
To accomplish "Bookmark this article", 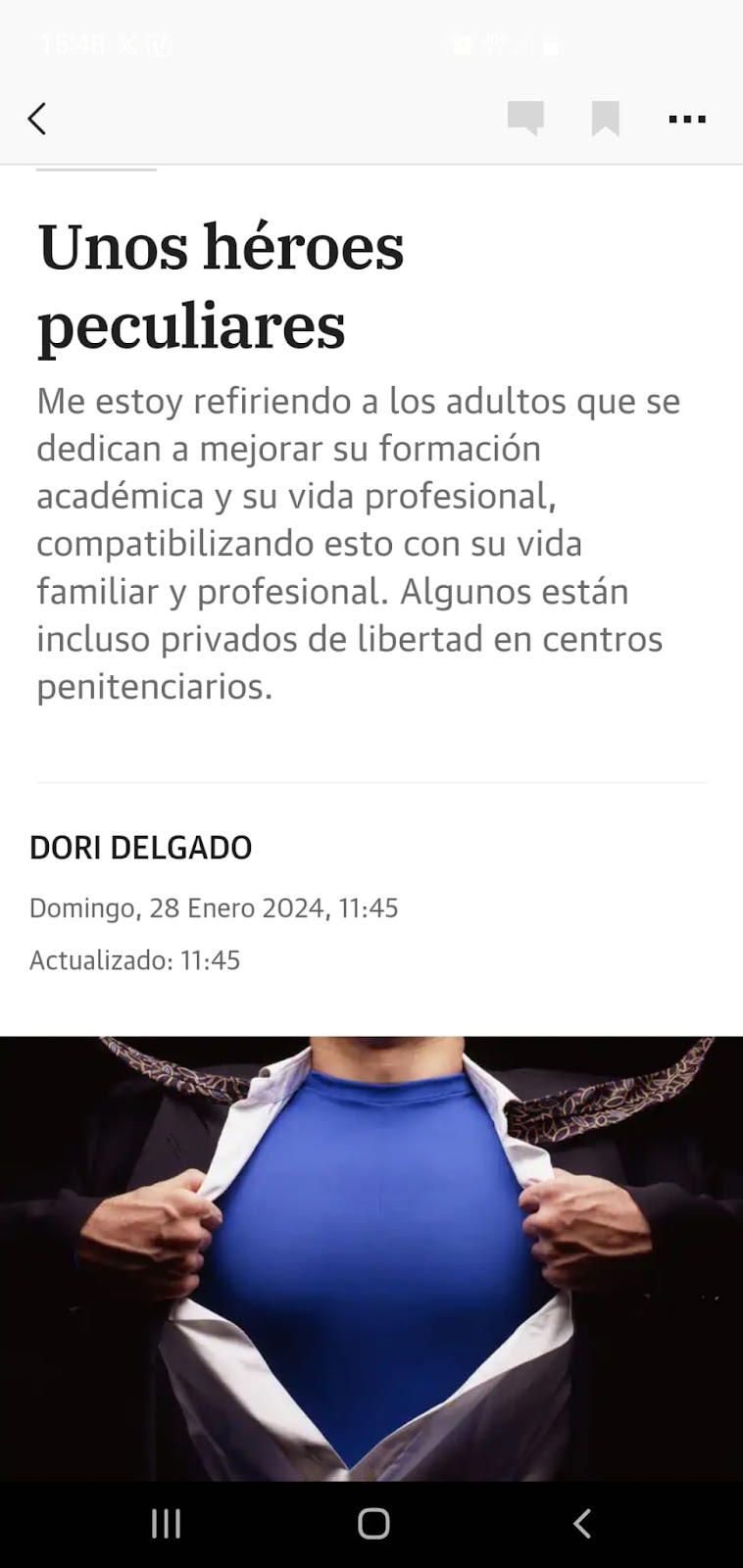I will click(x=605, y=119).
